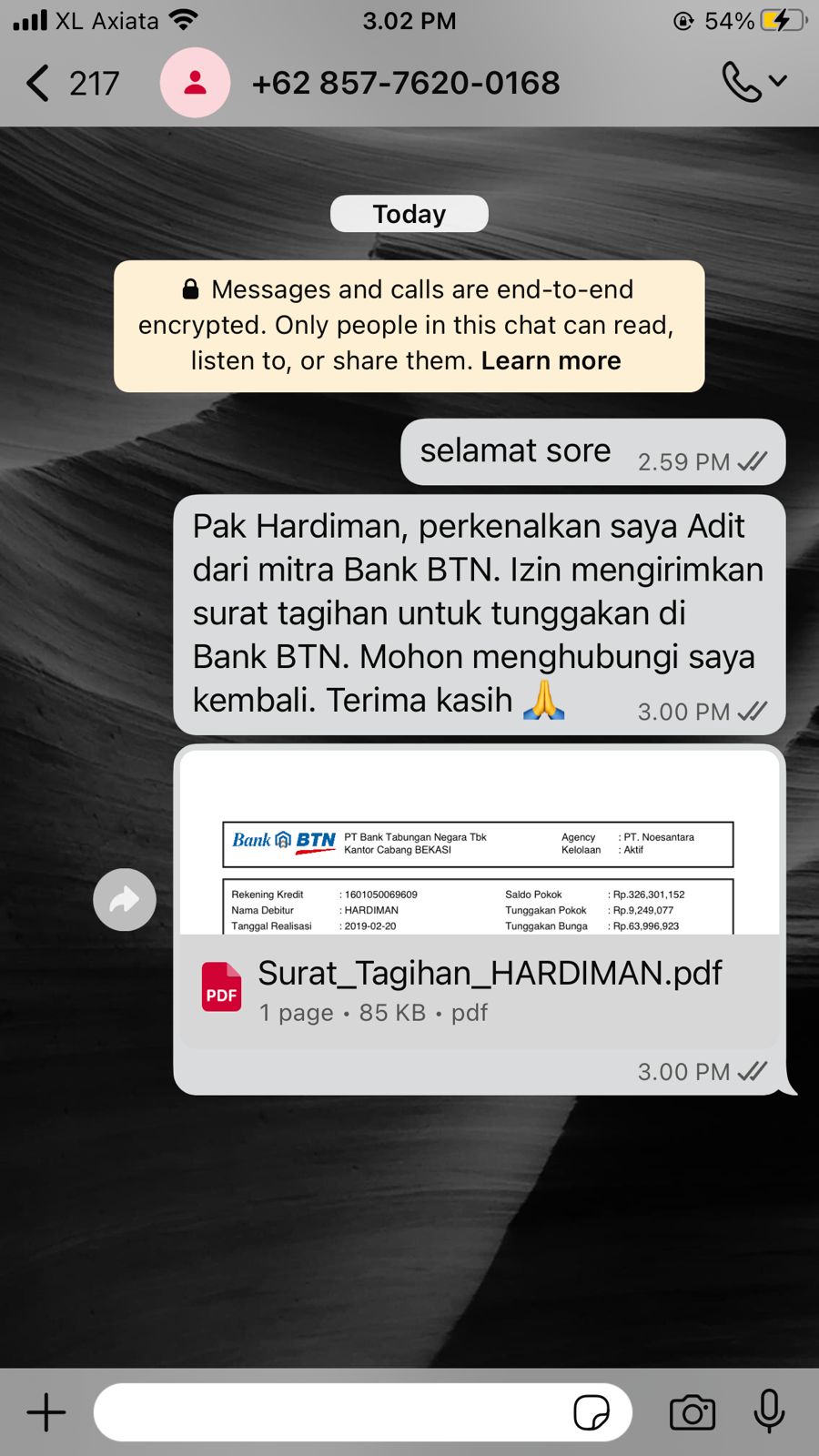Tap the Learn more encryption link
This screenshot has height=1456, width=819.
click(551, 360)
